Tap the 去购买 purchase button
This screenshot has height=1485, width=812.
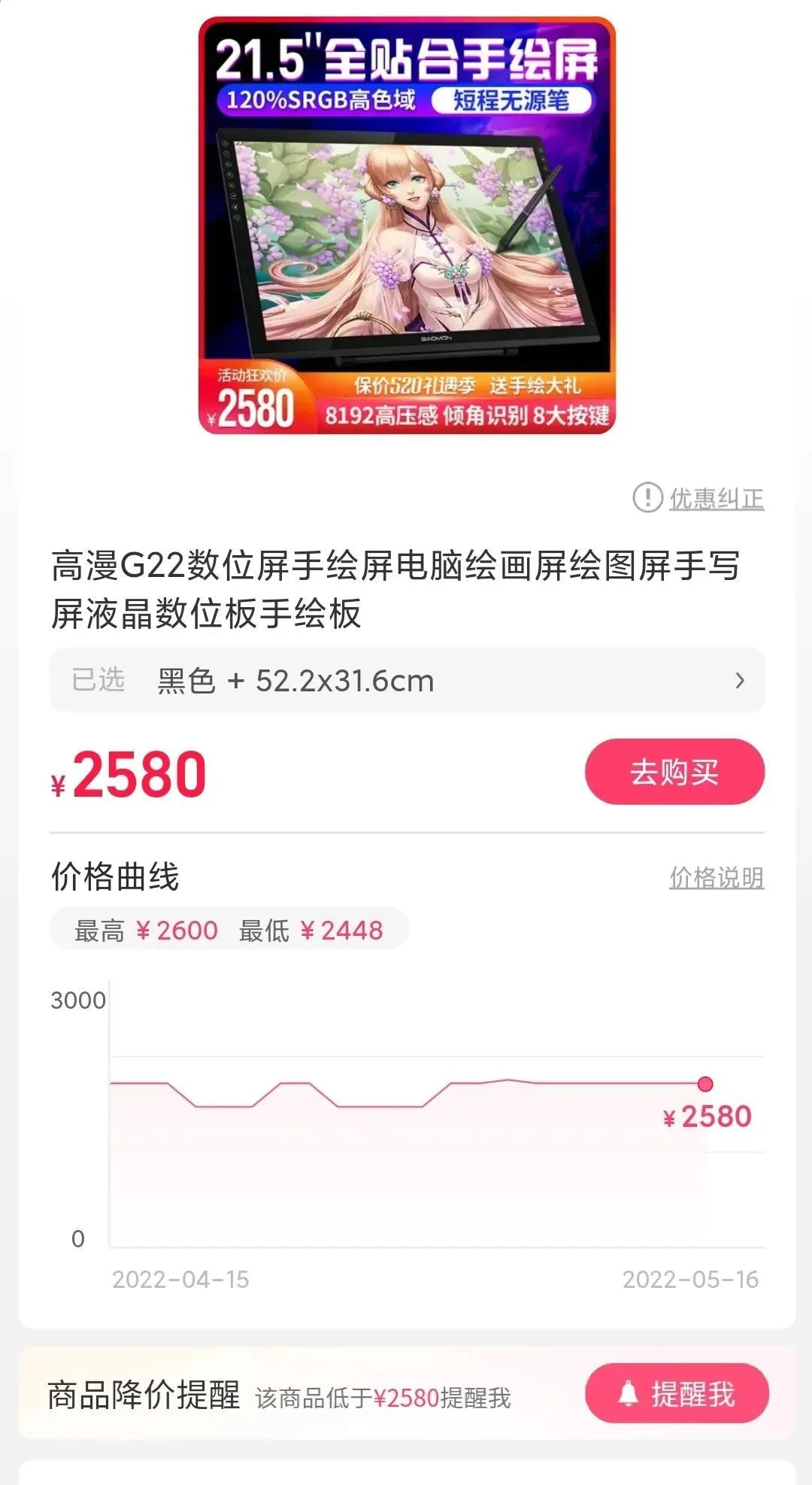point(673,770)
